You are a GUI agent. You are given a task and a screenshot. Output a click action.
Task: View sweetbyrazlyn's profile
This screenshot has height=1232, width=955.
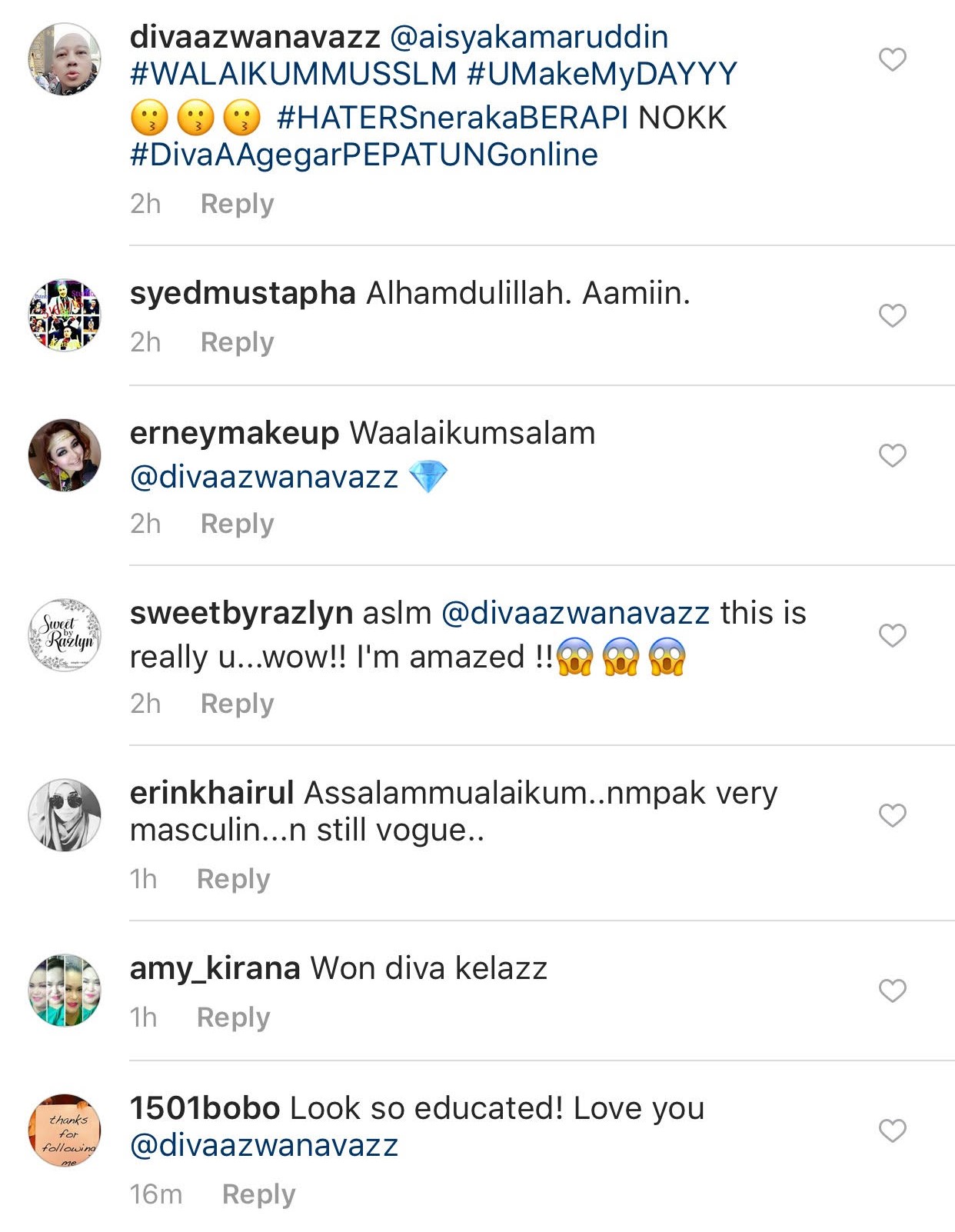tap(241, 613)
